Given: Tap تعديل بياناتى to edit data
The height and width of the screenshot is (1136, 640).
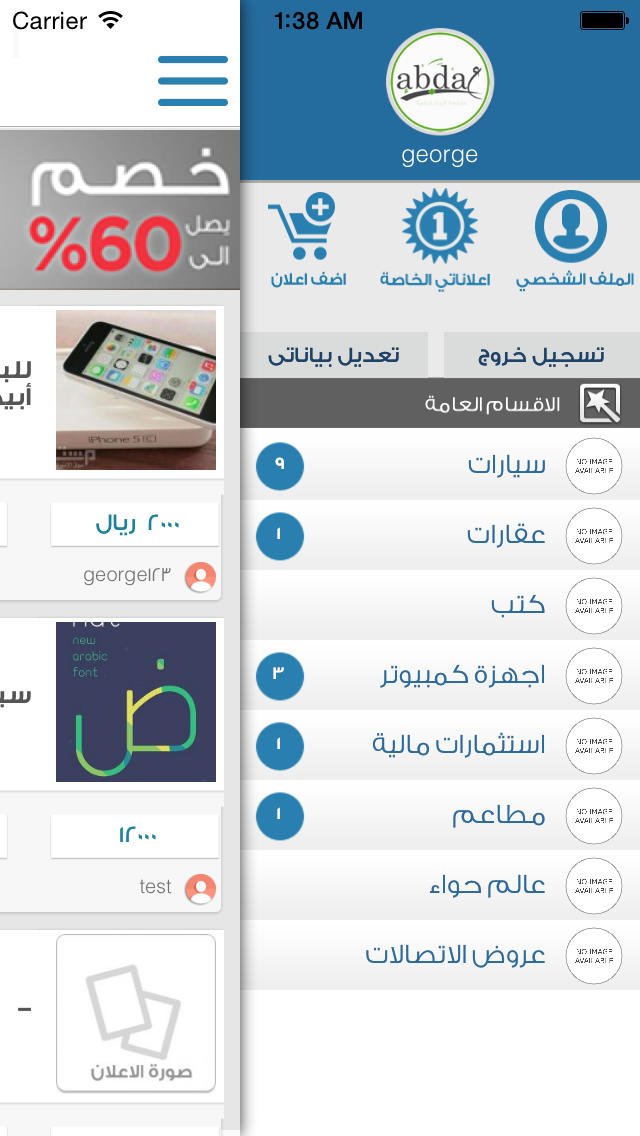Looking at the screenshot, I should [x=333, y=355].
